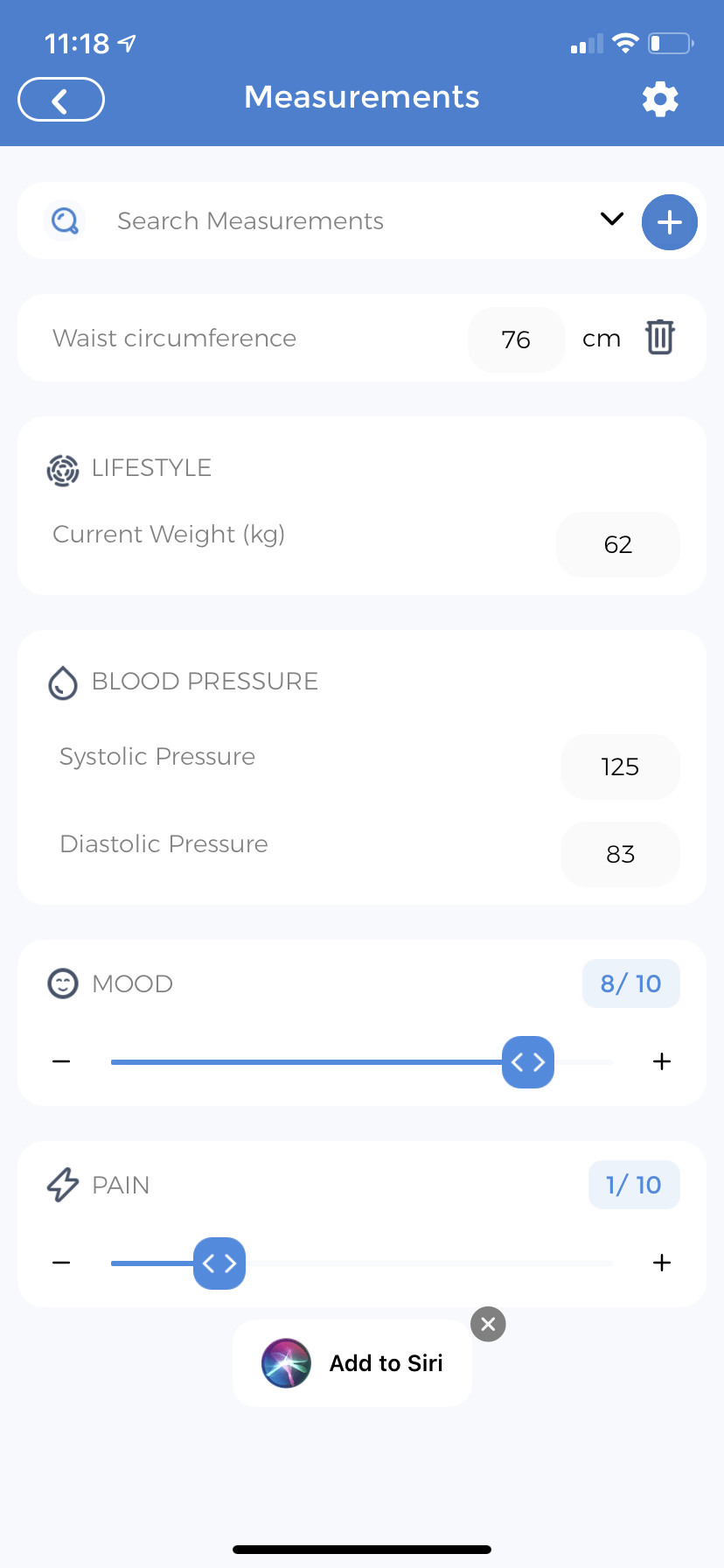The image size is (724, 1568).
Task: Add a new measurement with the plus button
Action: [x=669, y=222]
